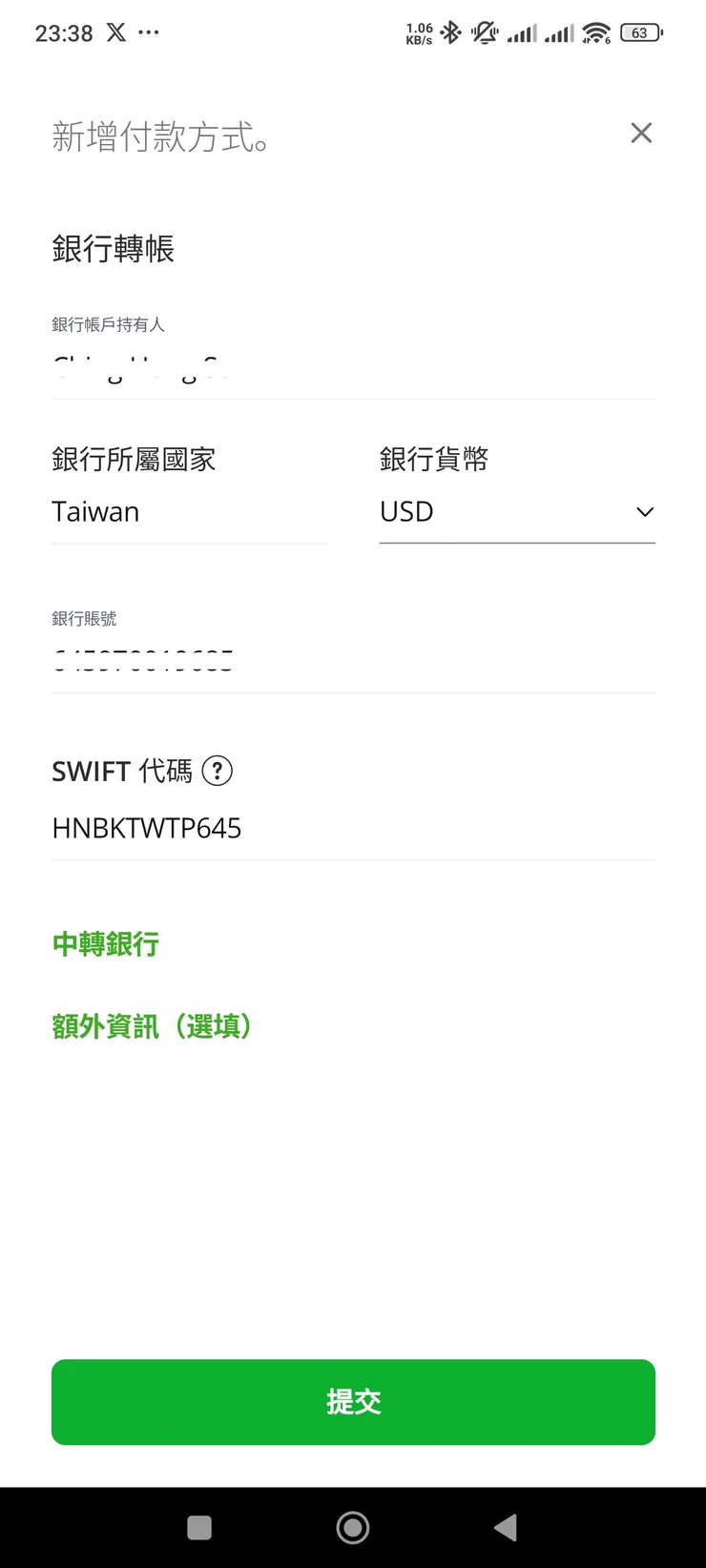This screenshot has height=1568, width=706.
Task: Tap the Wi-Fi icon in the status bar
Action: [596, 31]
